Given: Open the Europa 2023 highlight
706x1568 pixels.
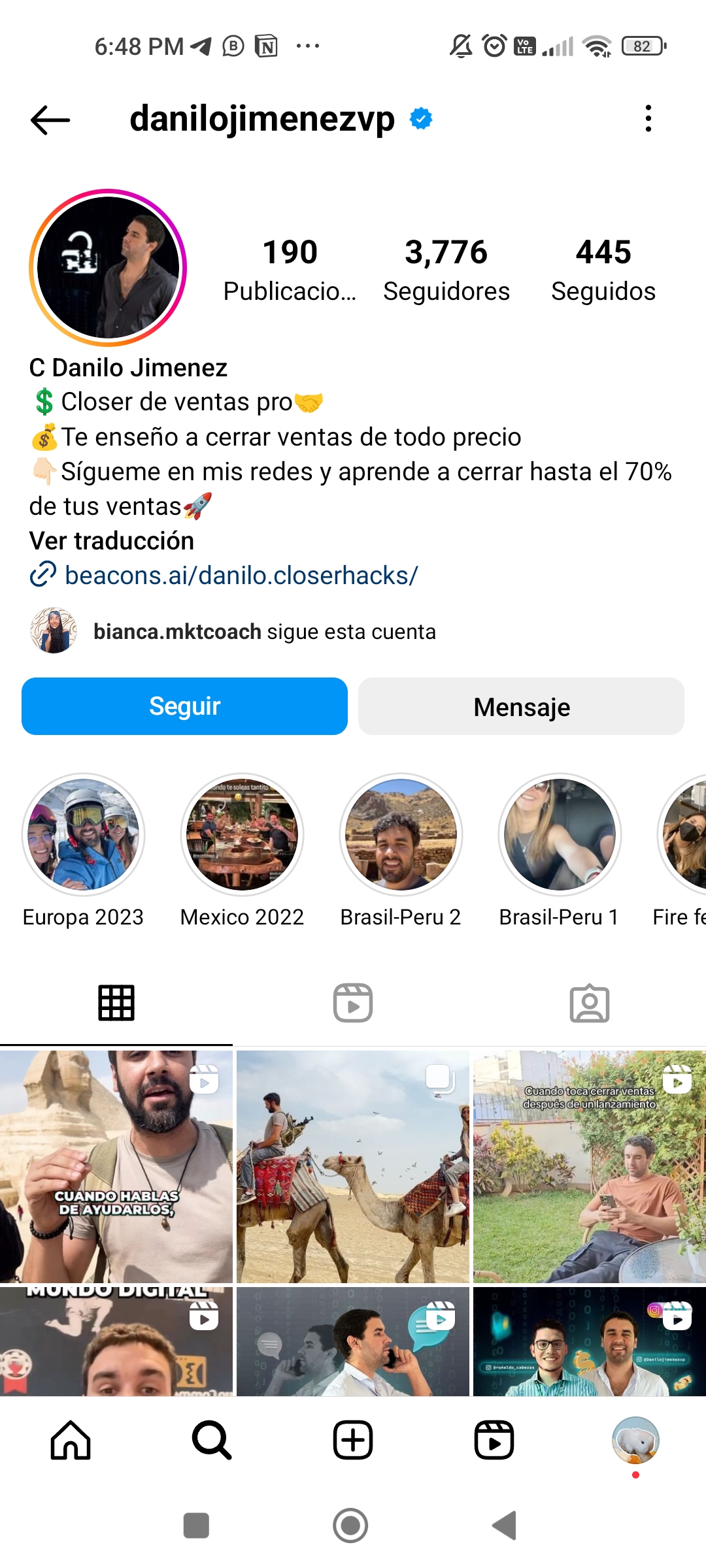Looking at the screenshot, I should click(84, 835).
